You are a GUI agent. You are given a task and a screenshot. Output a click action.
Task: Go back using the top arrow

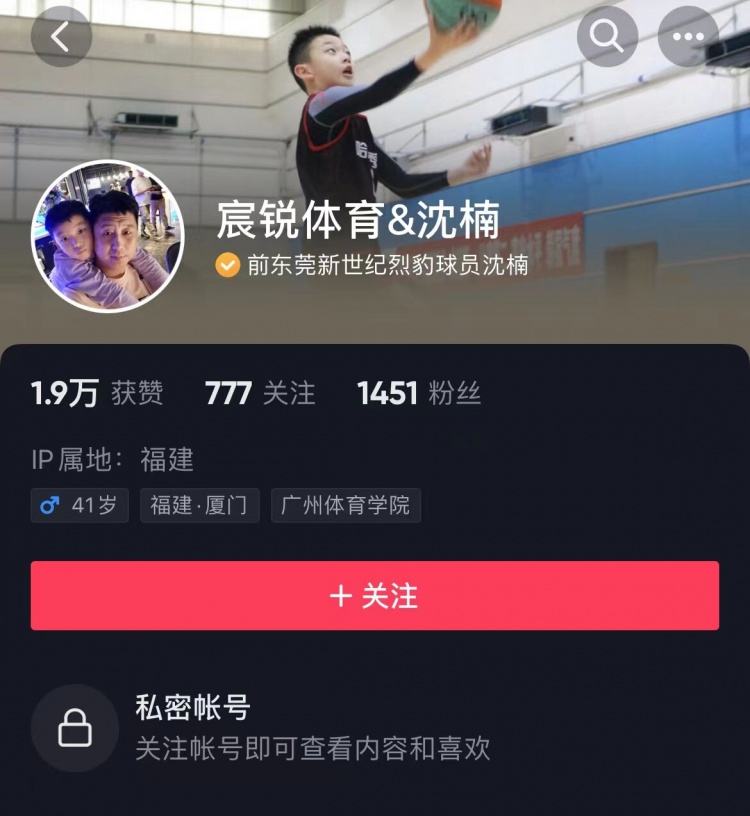(61, 37)
